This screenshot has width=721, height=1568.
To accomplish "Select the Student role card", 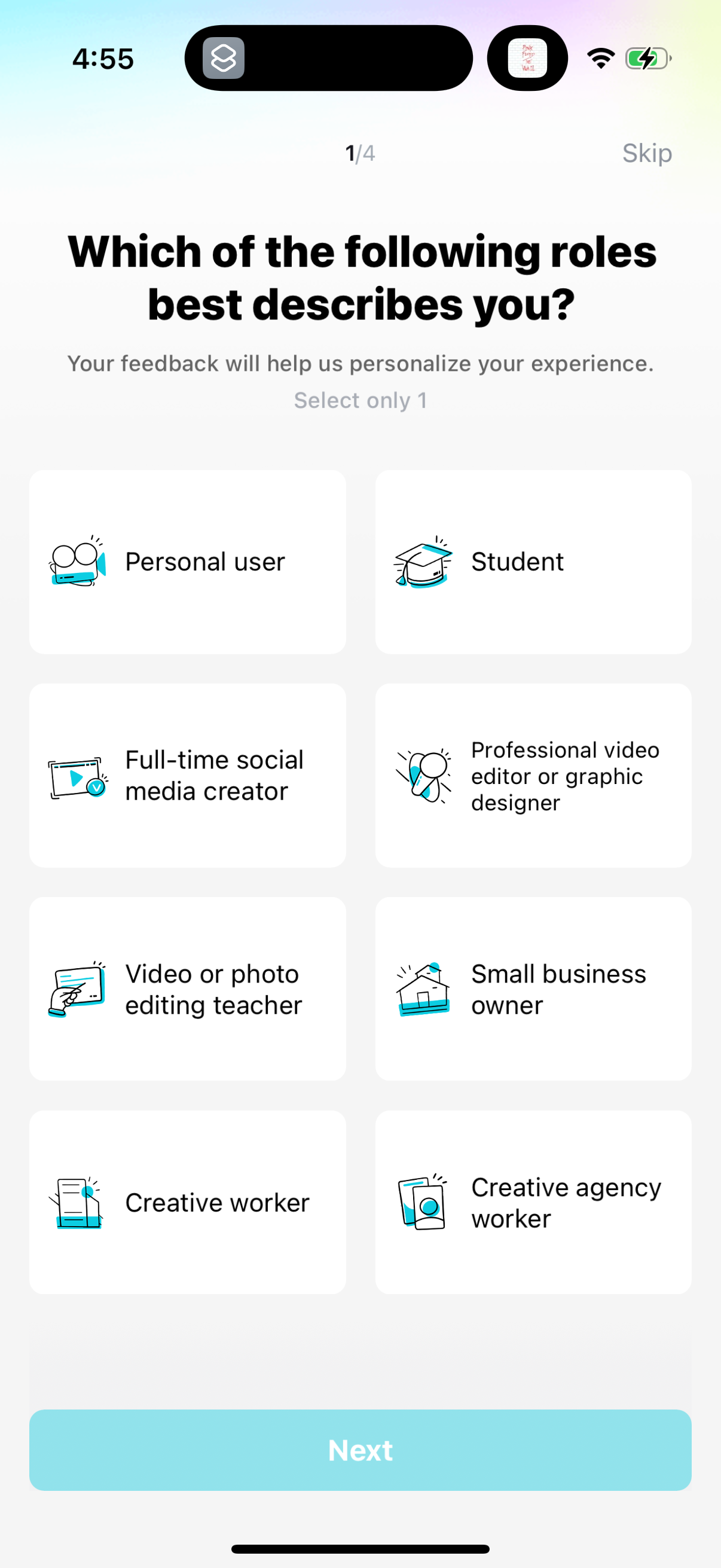I will [534, 561].
